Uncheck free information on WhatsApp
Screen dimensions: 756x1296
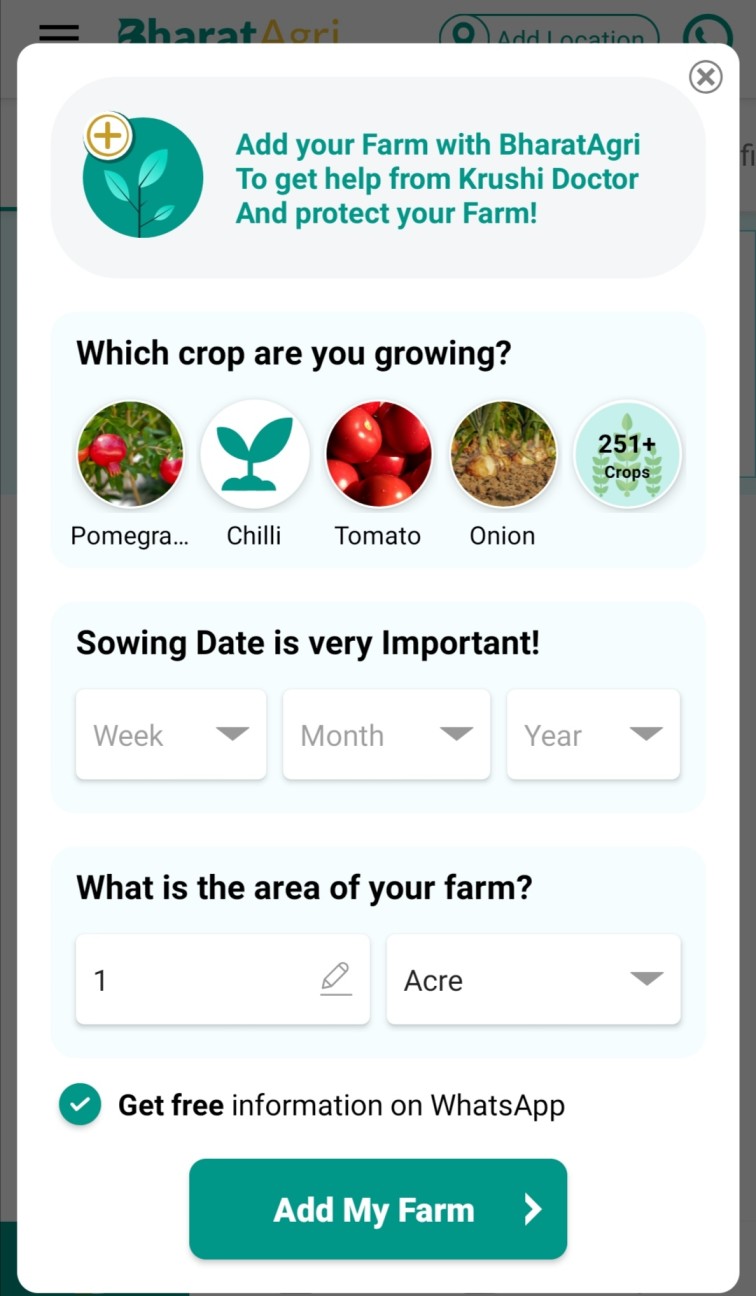80,1105
